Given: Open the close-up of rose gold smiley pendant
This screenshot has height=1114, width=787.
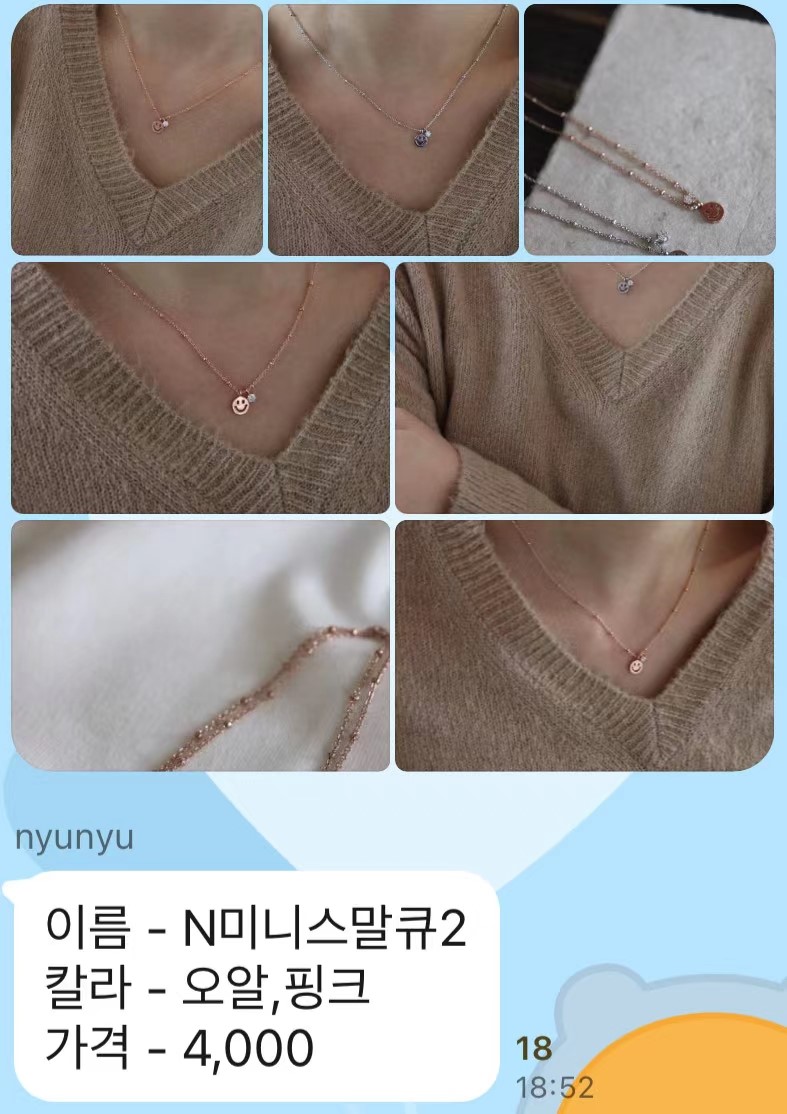Looking at the screenshot, I should point(200,388).
